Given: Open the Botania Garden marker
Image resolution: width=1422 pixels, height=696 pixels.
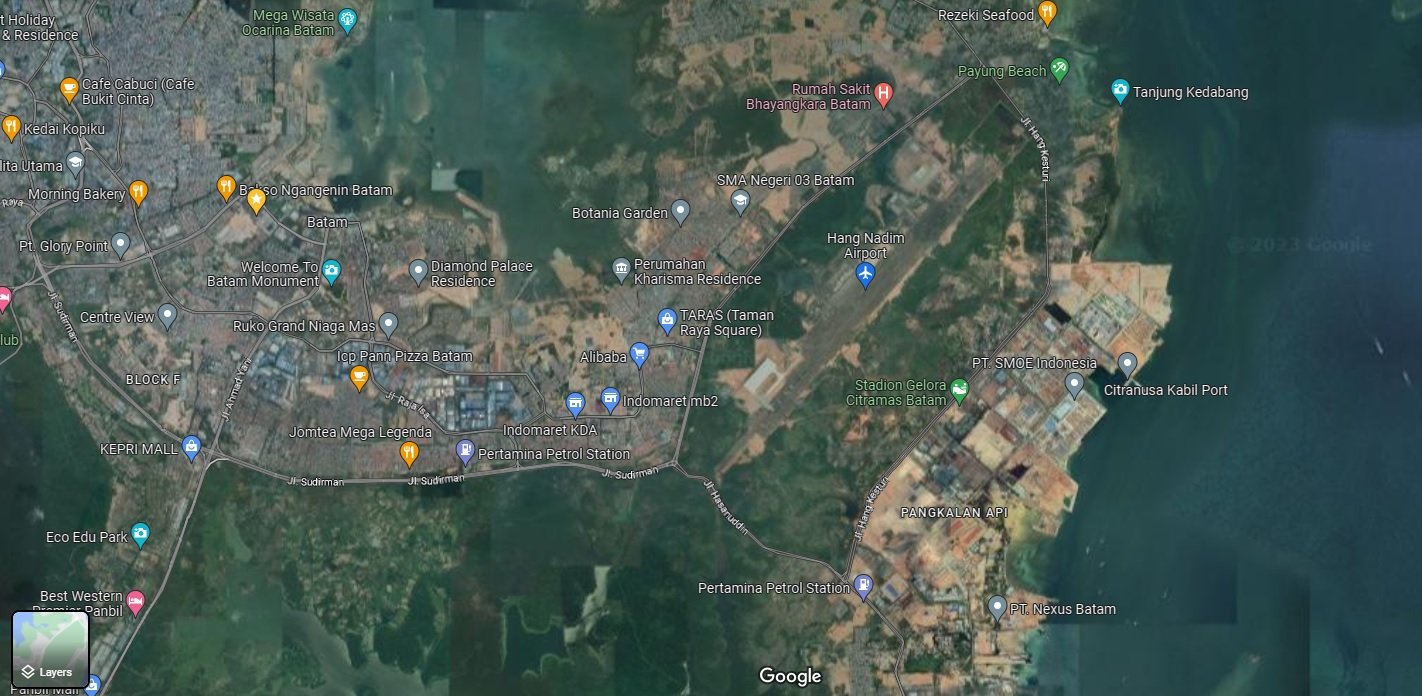Looking at the screenshot, I should [x=680, y=211].
